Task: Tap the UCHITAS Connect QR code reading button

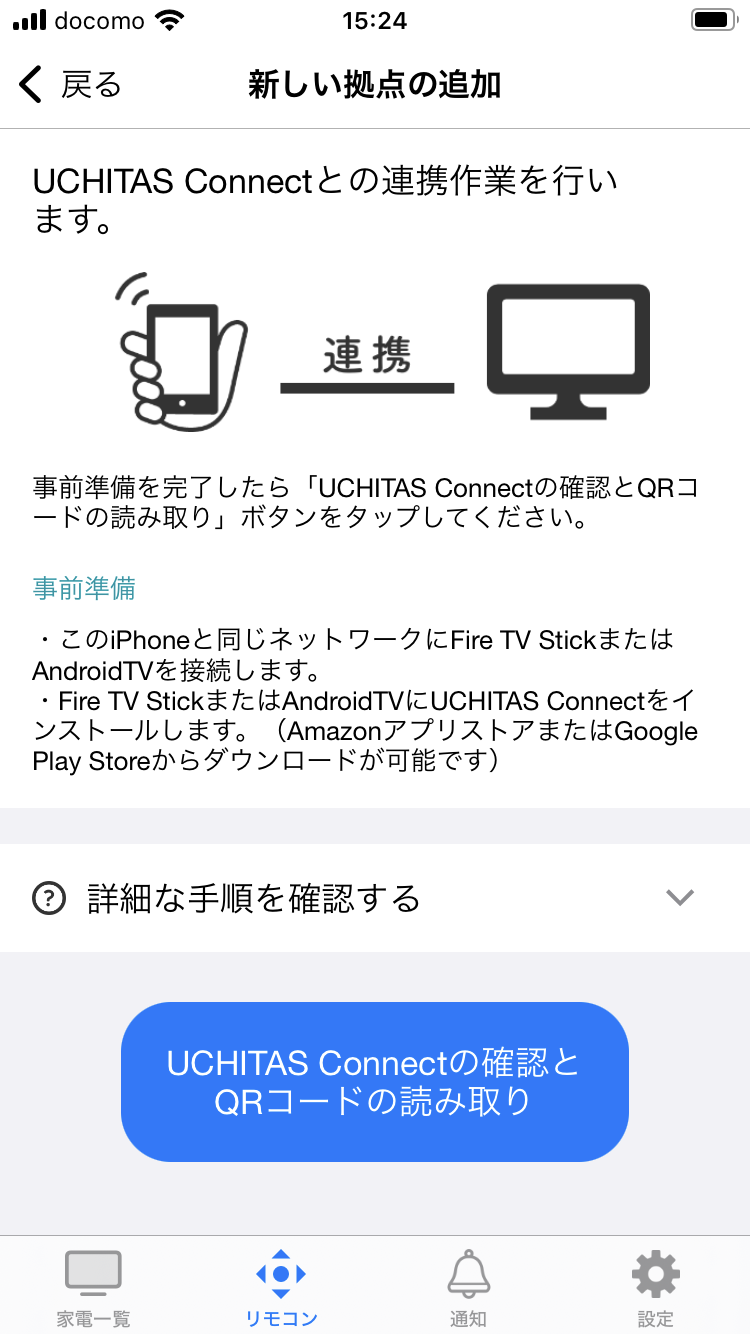Action: point(374,1081)
